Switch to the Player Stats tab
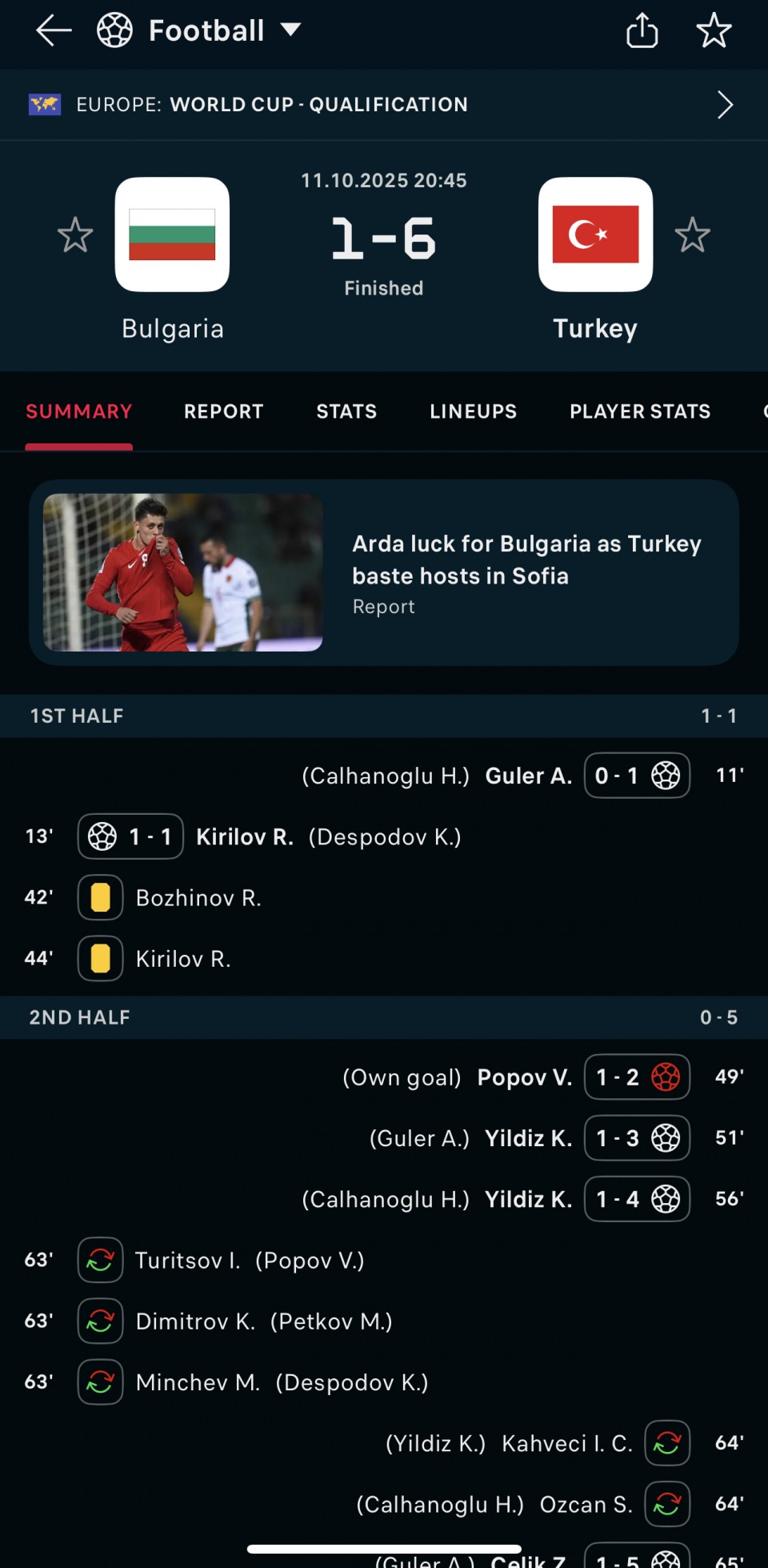768x1568 pixels. (640, 411)
